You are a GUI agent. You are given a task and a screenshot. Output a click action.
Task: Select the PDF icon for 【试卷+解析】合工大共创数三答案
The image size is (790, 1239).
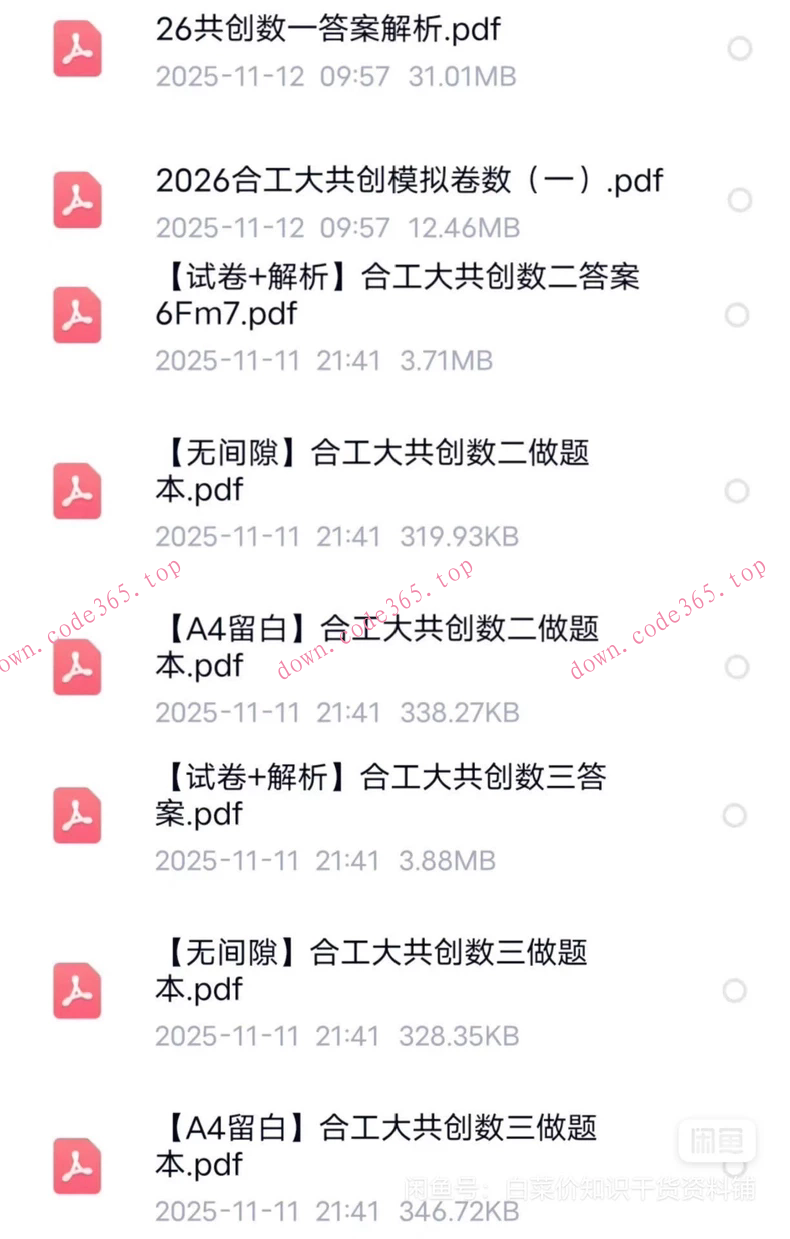point(76,815)
